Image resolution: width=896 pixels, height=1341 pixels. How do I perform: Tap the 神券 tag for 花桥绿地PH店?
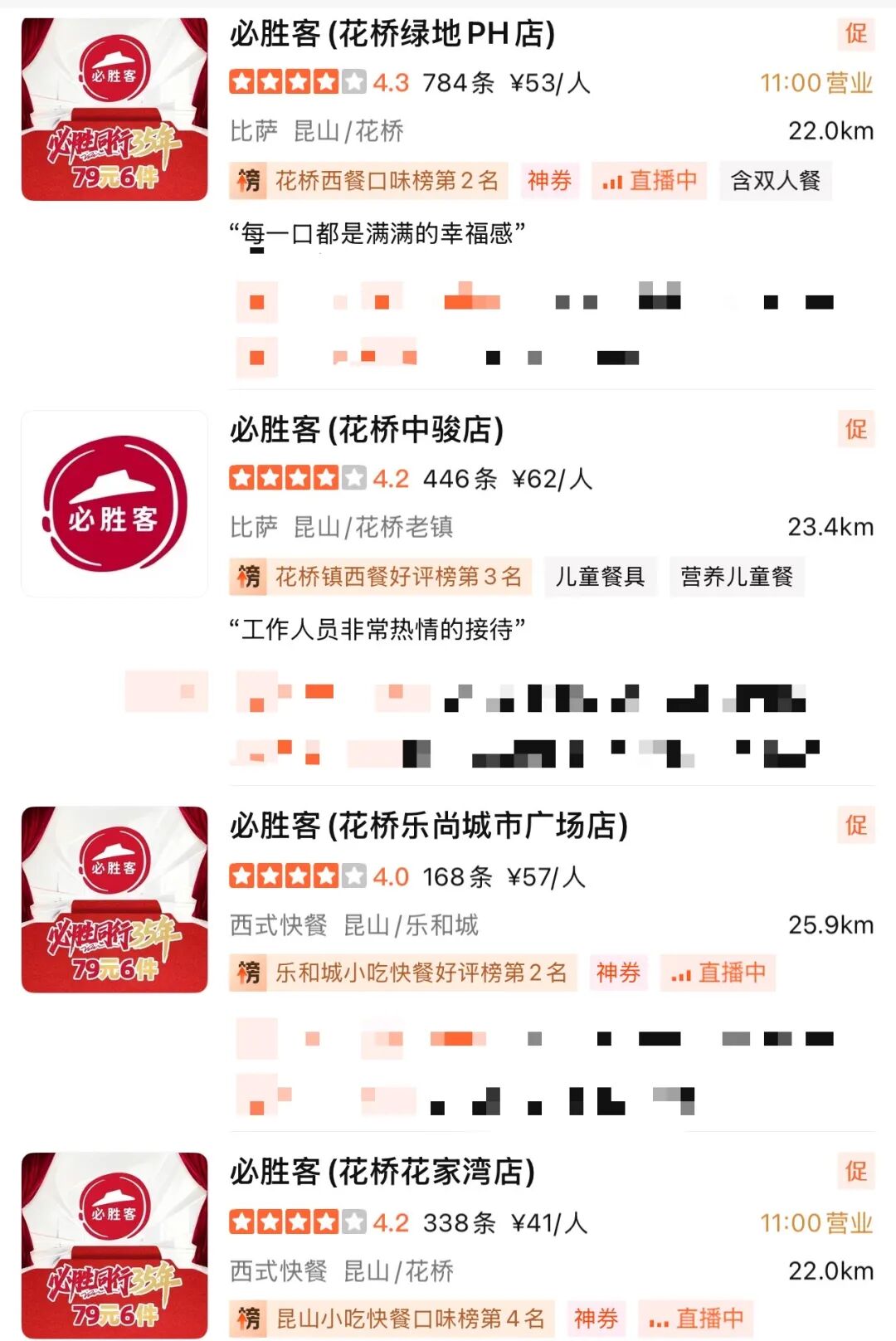pos(549,181)
